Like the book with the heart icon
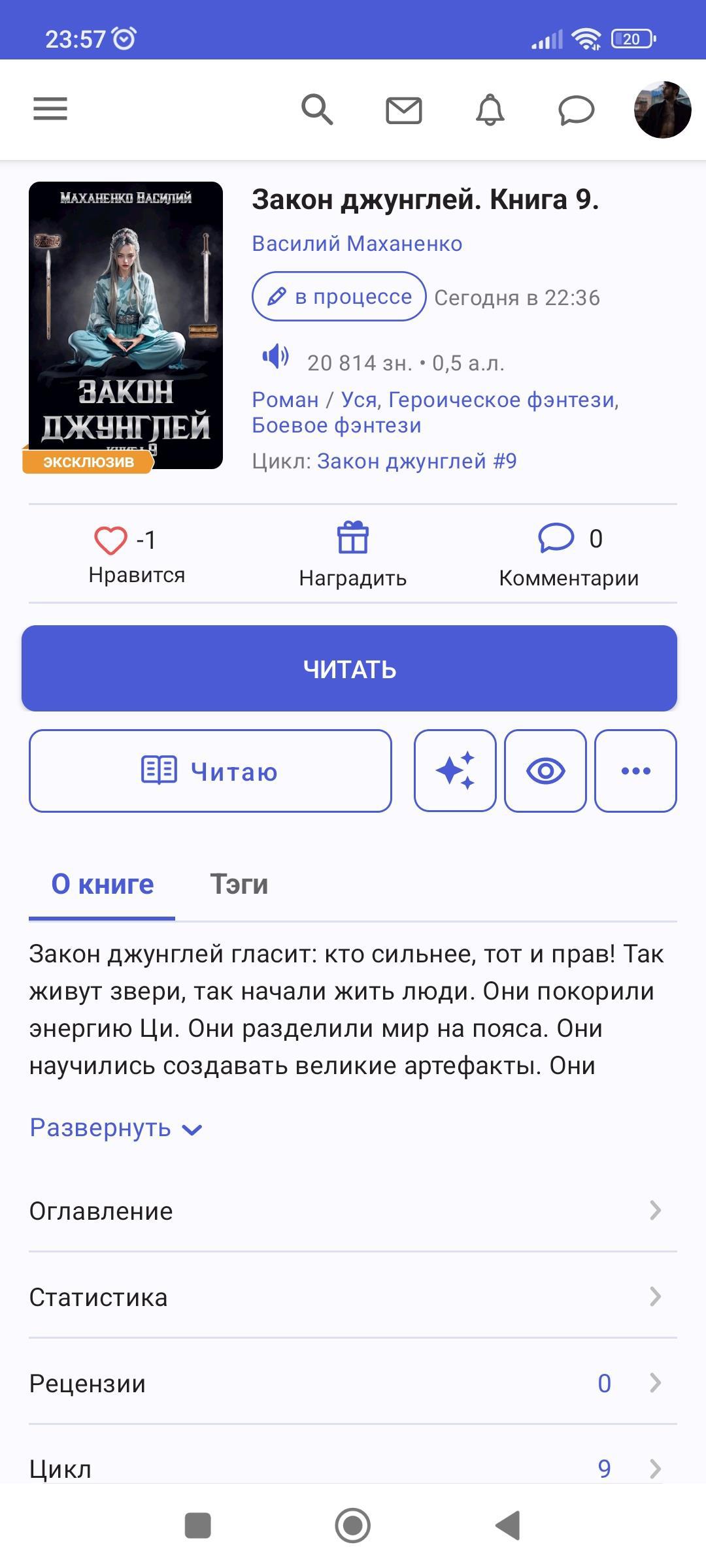 (x=111, y=540)
